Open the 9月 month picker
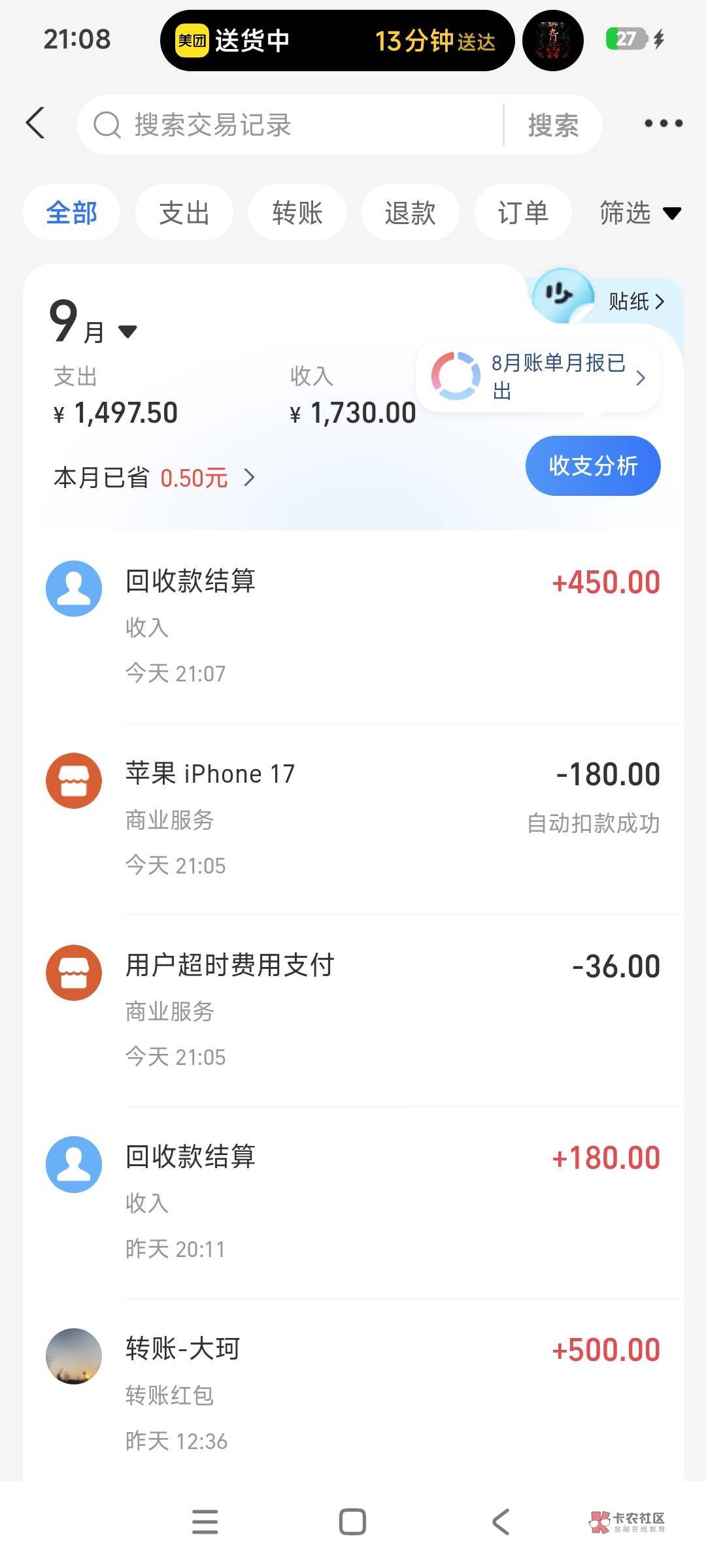This screenshot has width=706, height=1568. 93,321
